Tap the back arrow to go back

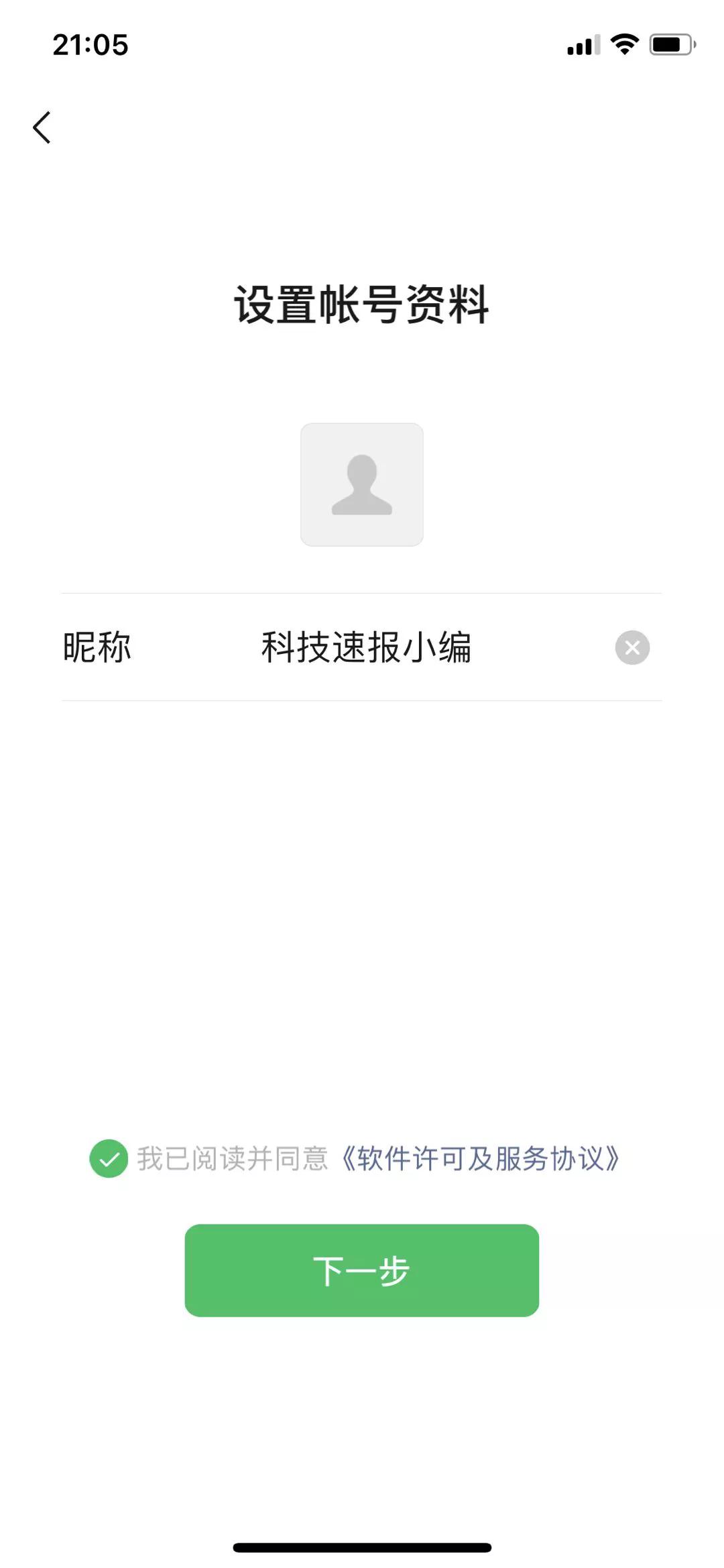pos(42,126)
